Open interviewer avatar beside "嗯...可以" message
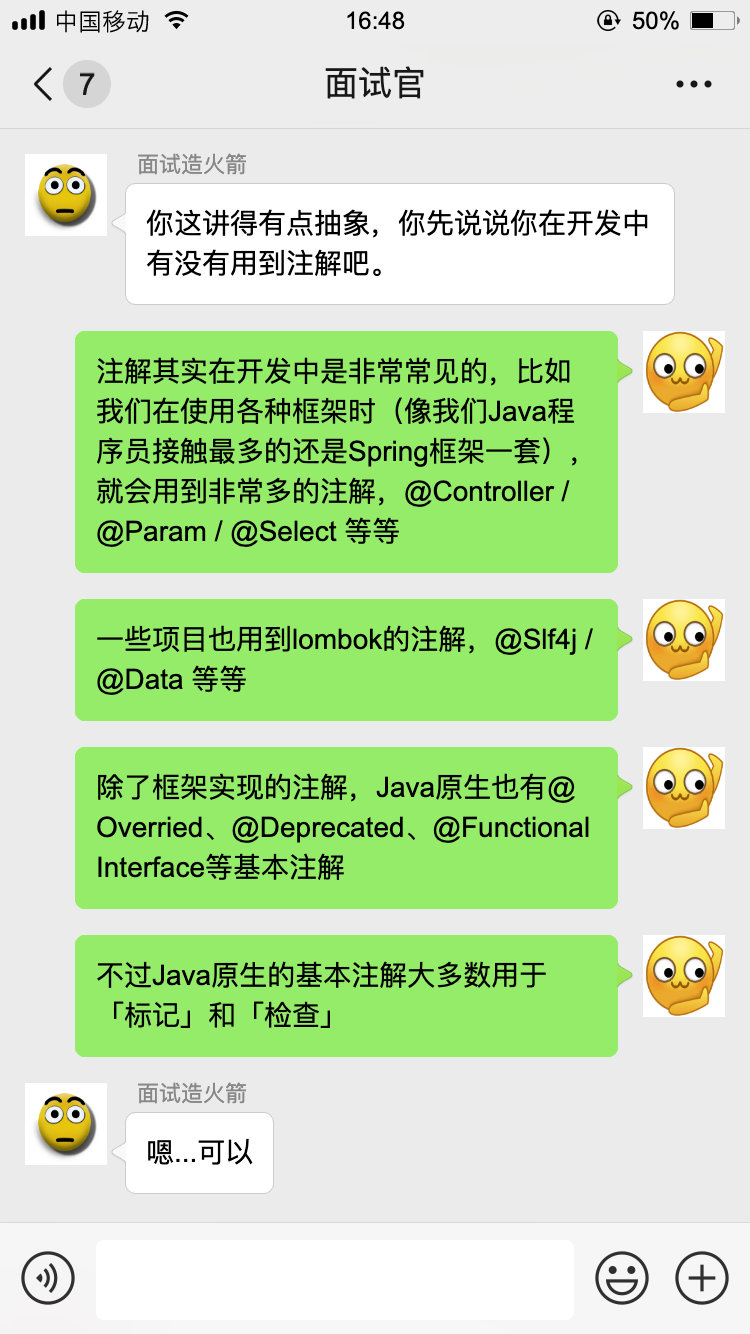 point(66,1123)
